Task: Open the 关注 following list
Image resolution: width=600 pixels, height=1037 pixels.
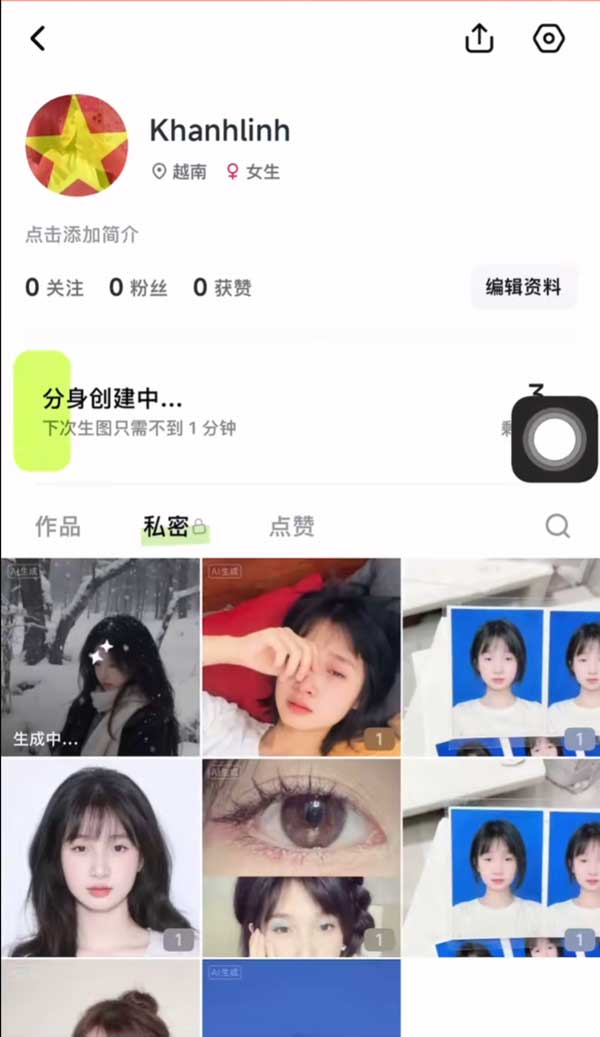Action: (55, 288)
